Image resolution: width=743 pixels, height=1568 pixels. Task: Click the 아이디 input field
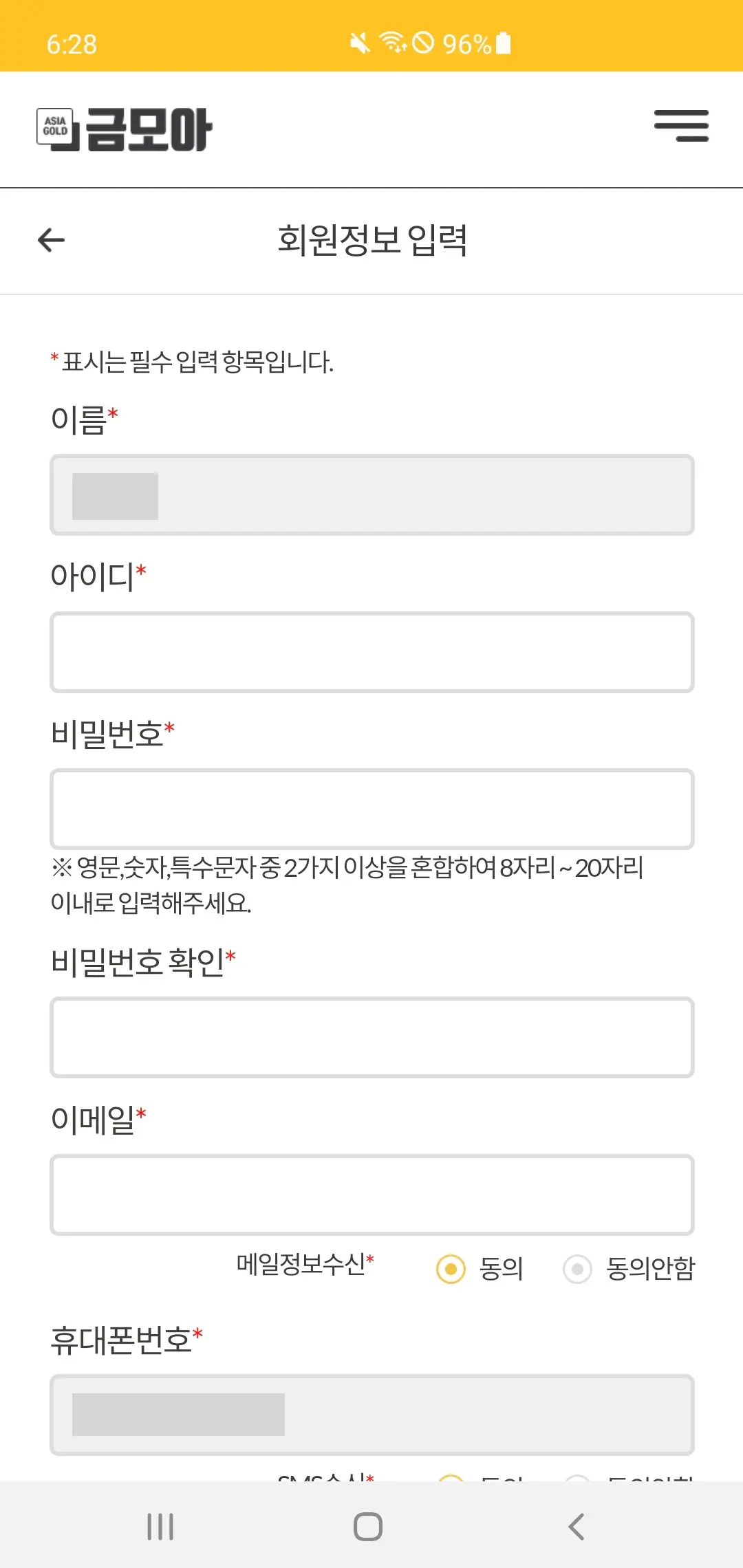point(370,652)
